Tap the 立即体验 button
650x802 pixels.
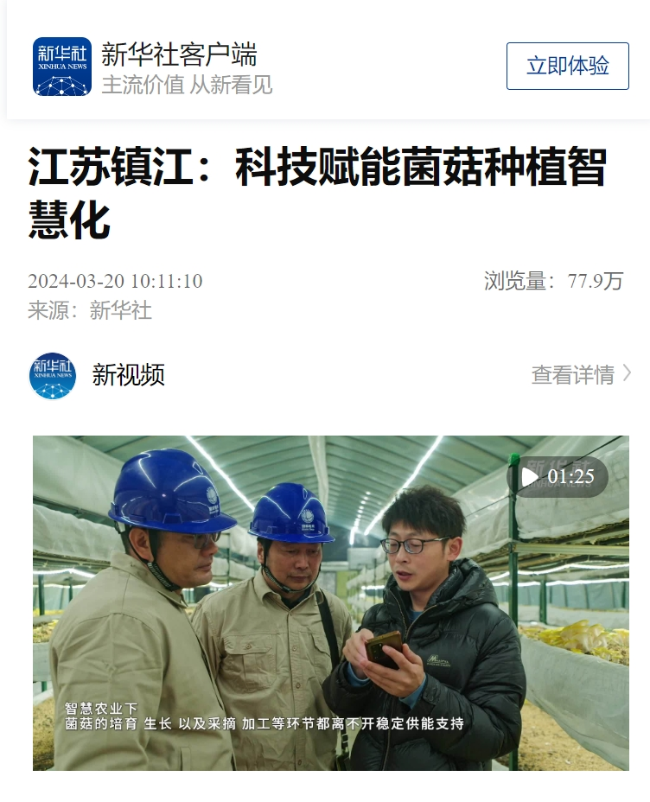[x=567, y=66]
